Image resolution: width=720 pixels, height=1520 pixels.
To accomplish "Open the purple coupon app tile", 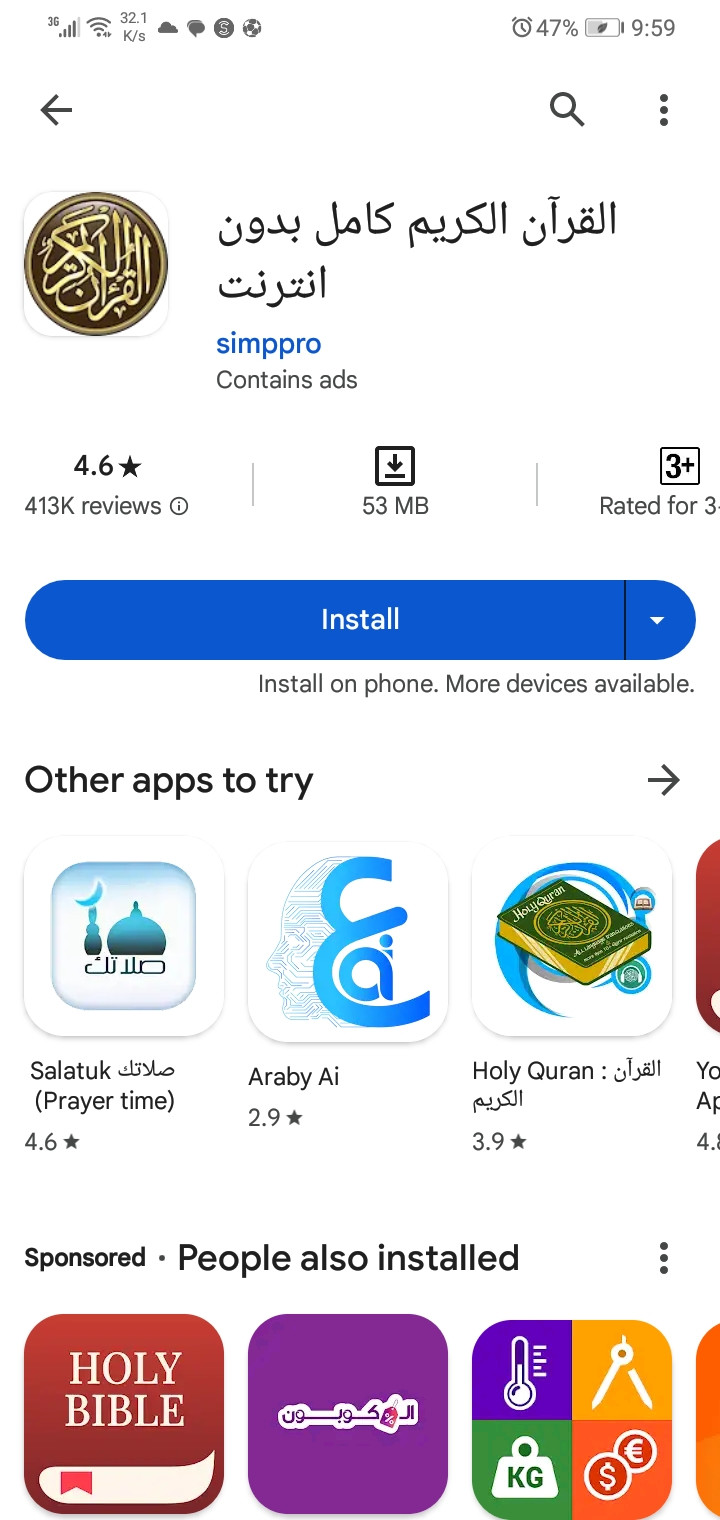I will 348,1413.
